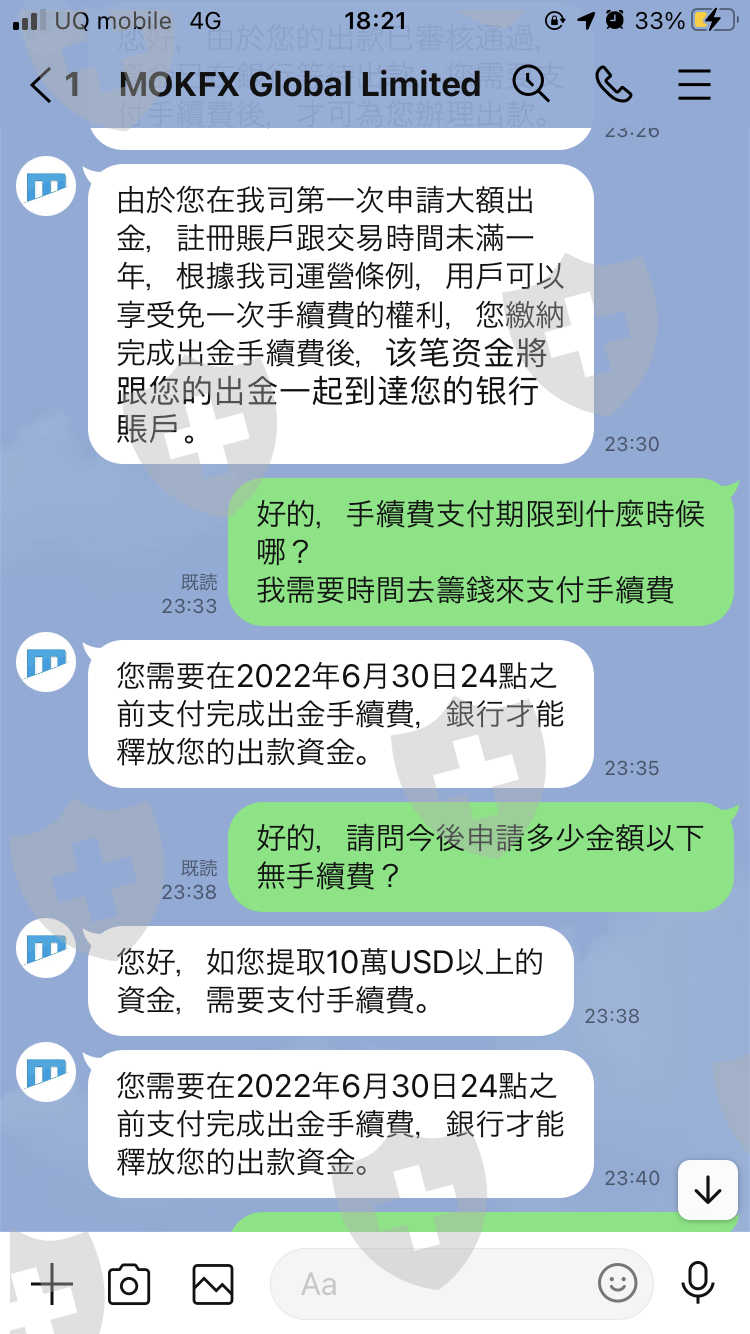
Task: Search within the MOKFX chat
Action: 531,84
